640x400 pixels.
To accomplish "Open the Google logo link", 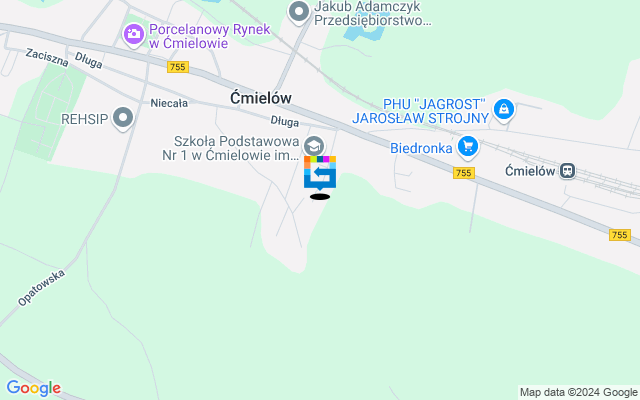I will [33, 388].
